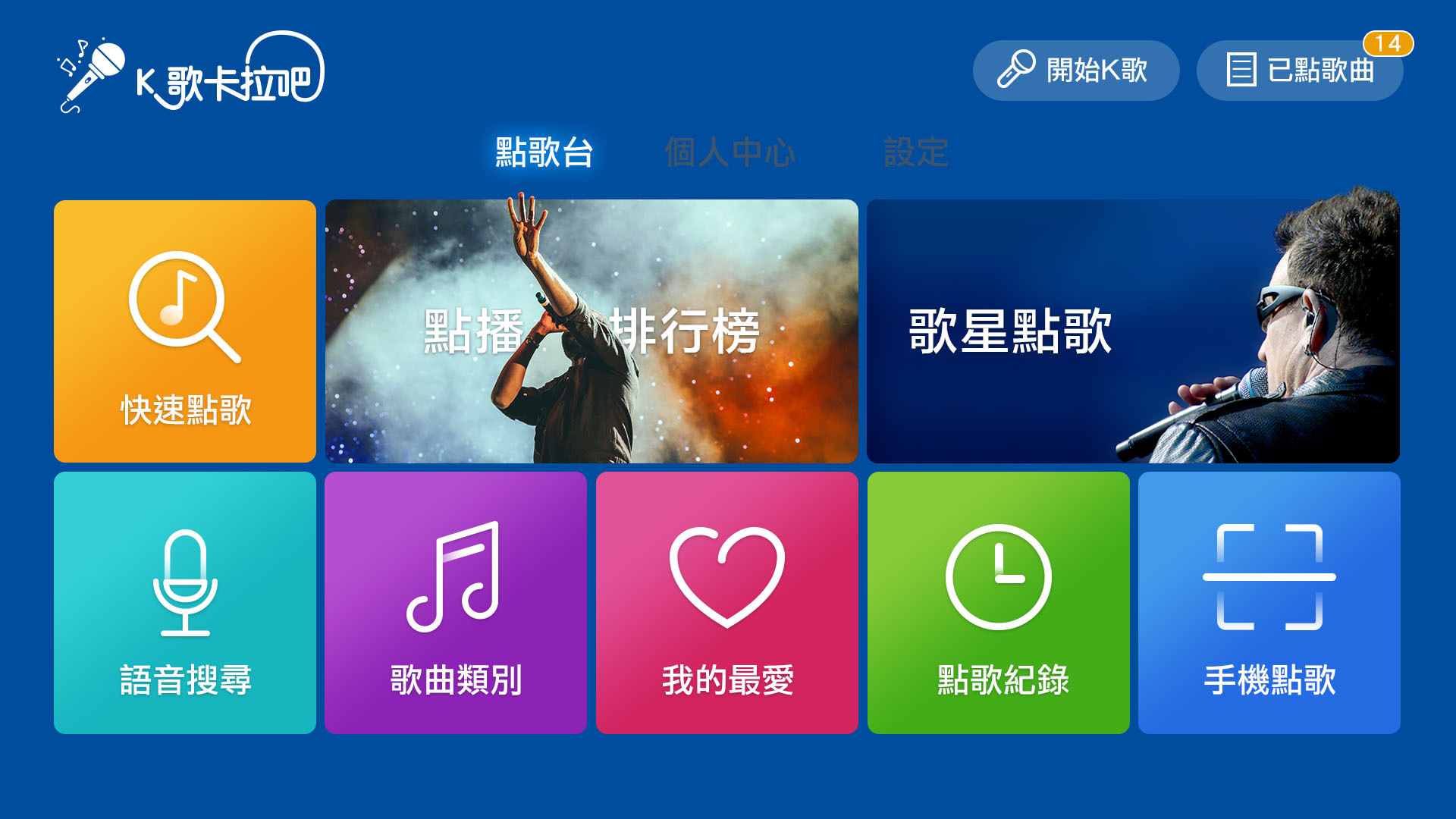Browse 歌曲類別 song categories
Image resolution: width=1456 pixels, height=819 pixels.
pos(456,603)
